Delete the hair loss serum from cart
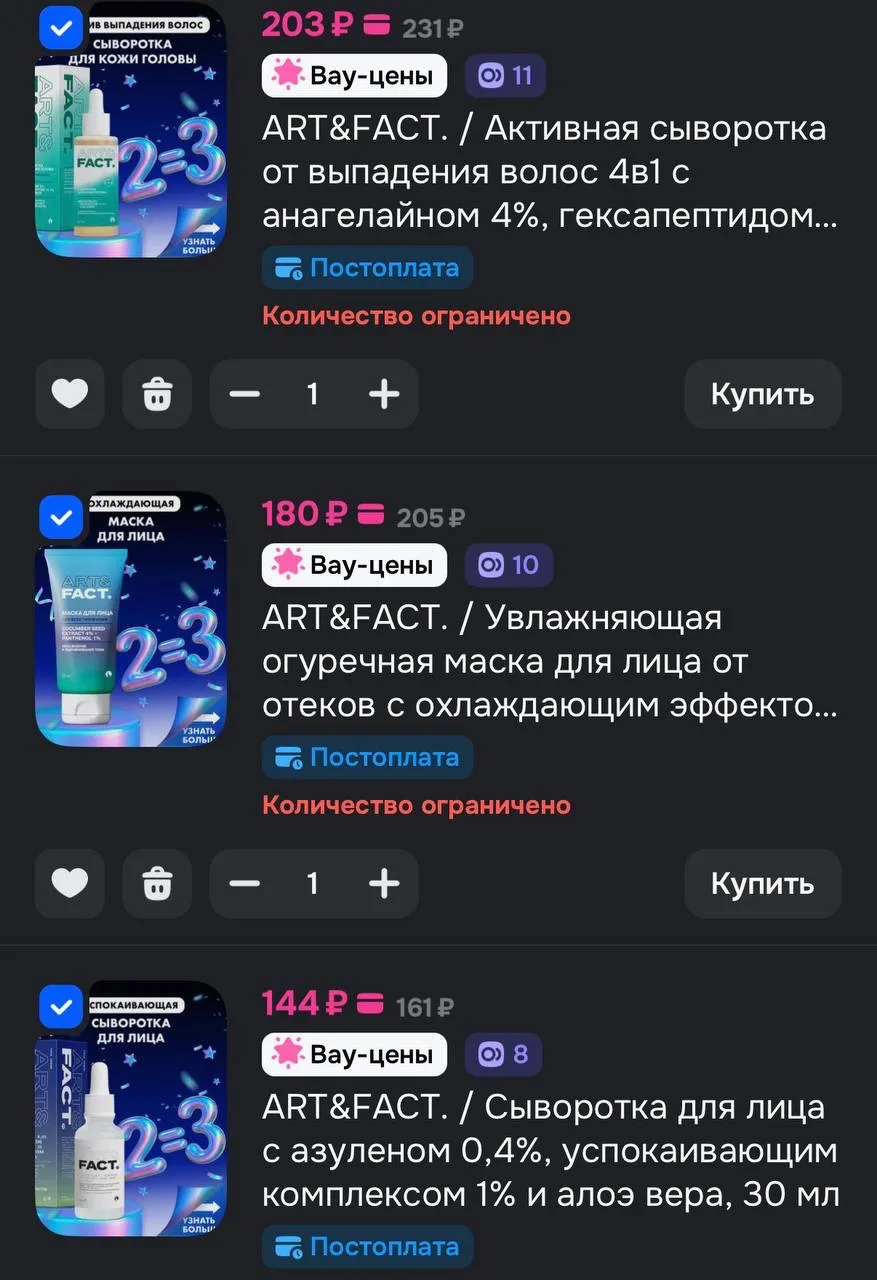Screen dimensions: 877x1280 [x=156, y=394]
